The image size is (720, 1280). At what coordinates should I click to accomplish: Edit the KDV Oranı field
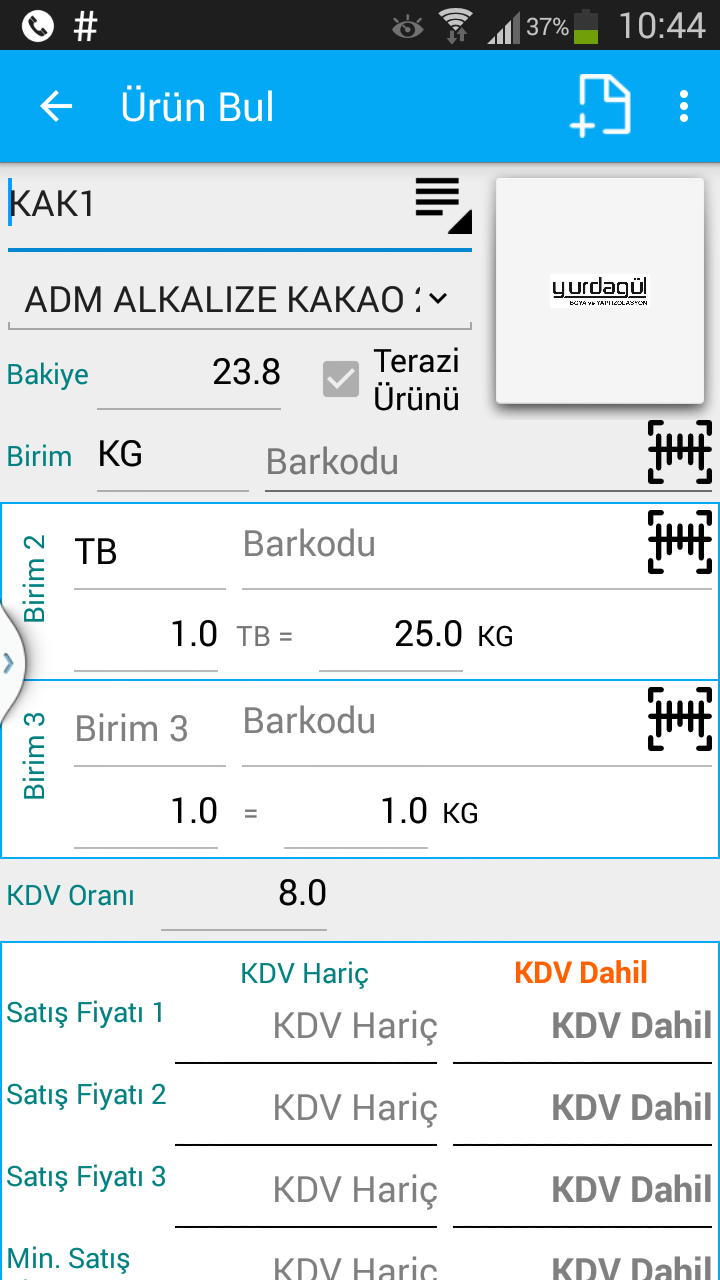245,894
